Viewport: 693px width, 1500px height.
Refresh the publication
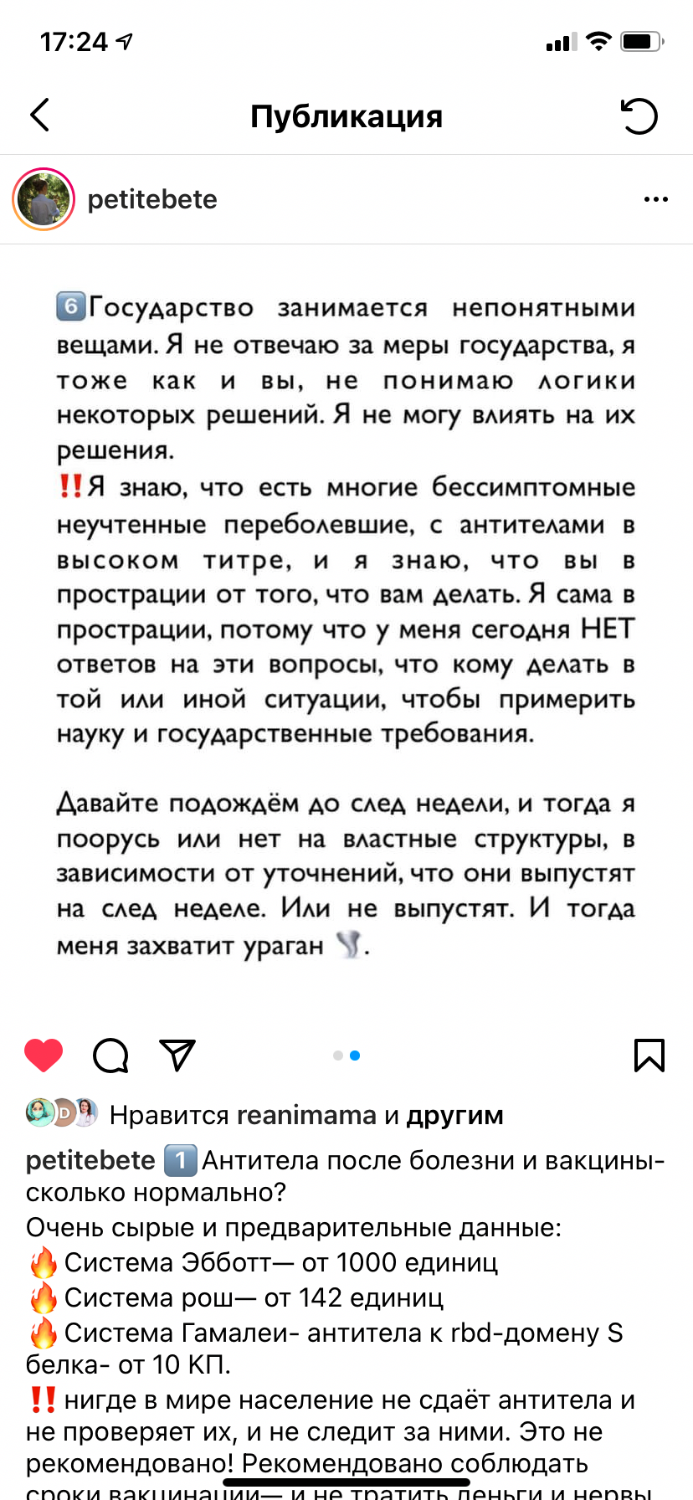[639, 116]
